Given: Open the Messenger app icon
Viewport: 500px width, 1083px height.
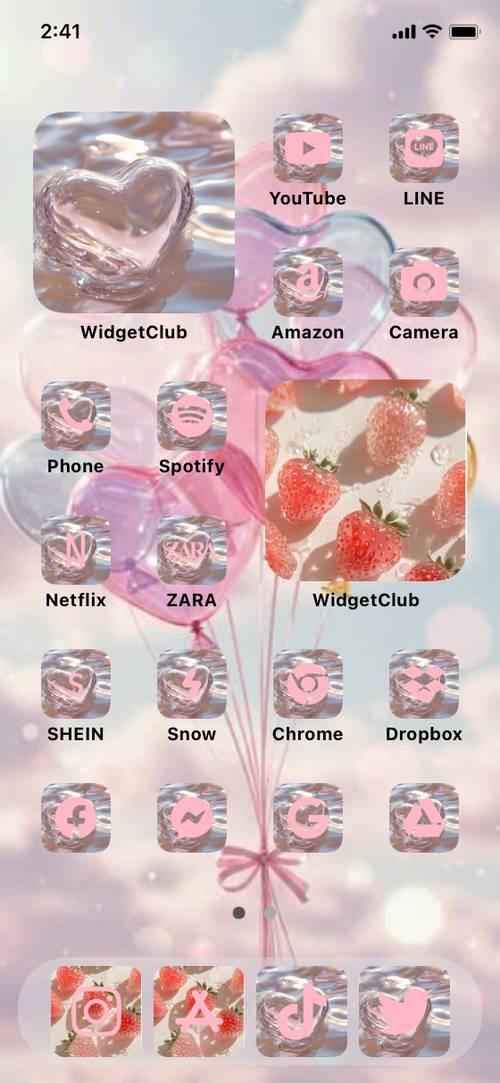Looking at the screenshot, I should 191,818.
